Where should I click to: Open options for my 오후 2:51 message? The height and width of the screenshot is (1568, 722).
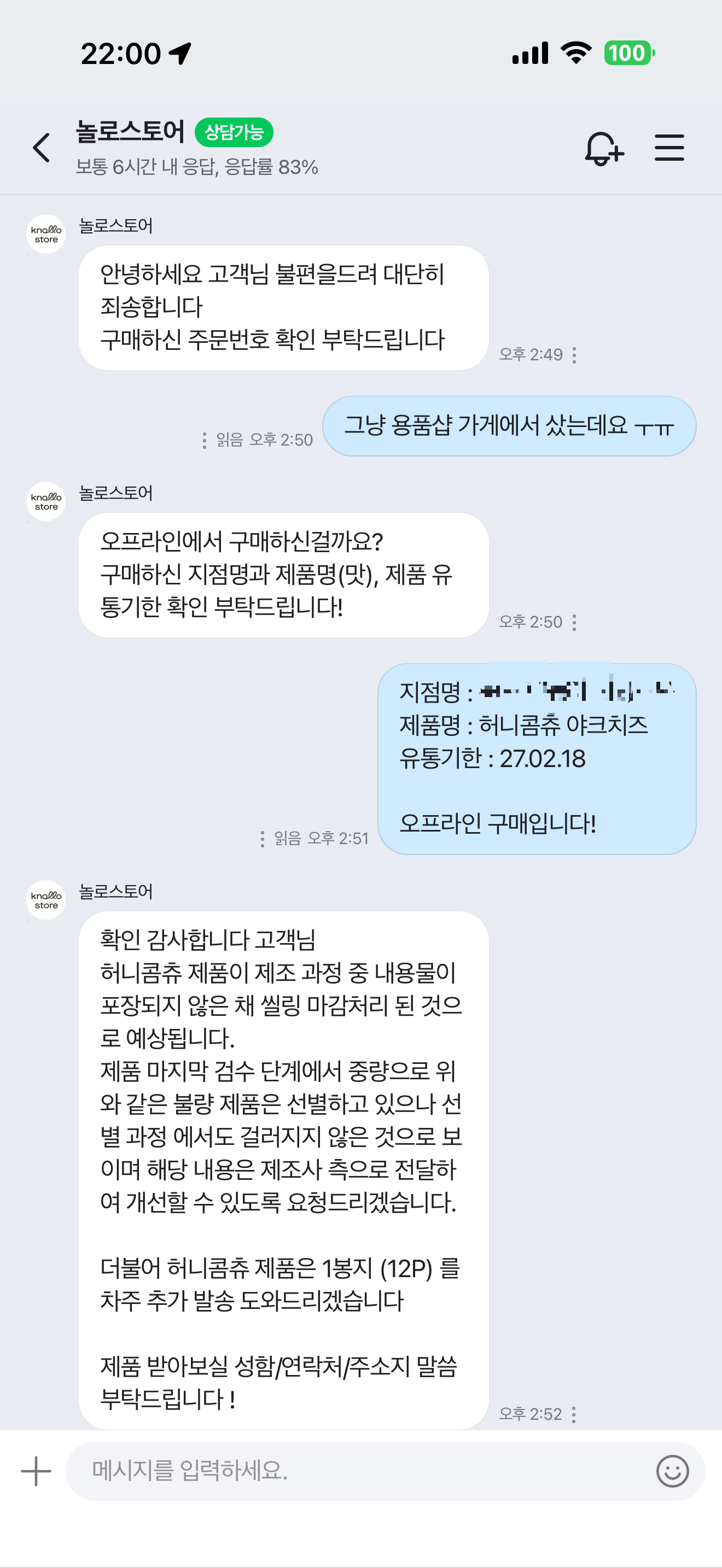(263, 839)
